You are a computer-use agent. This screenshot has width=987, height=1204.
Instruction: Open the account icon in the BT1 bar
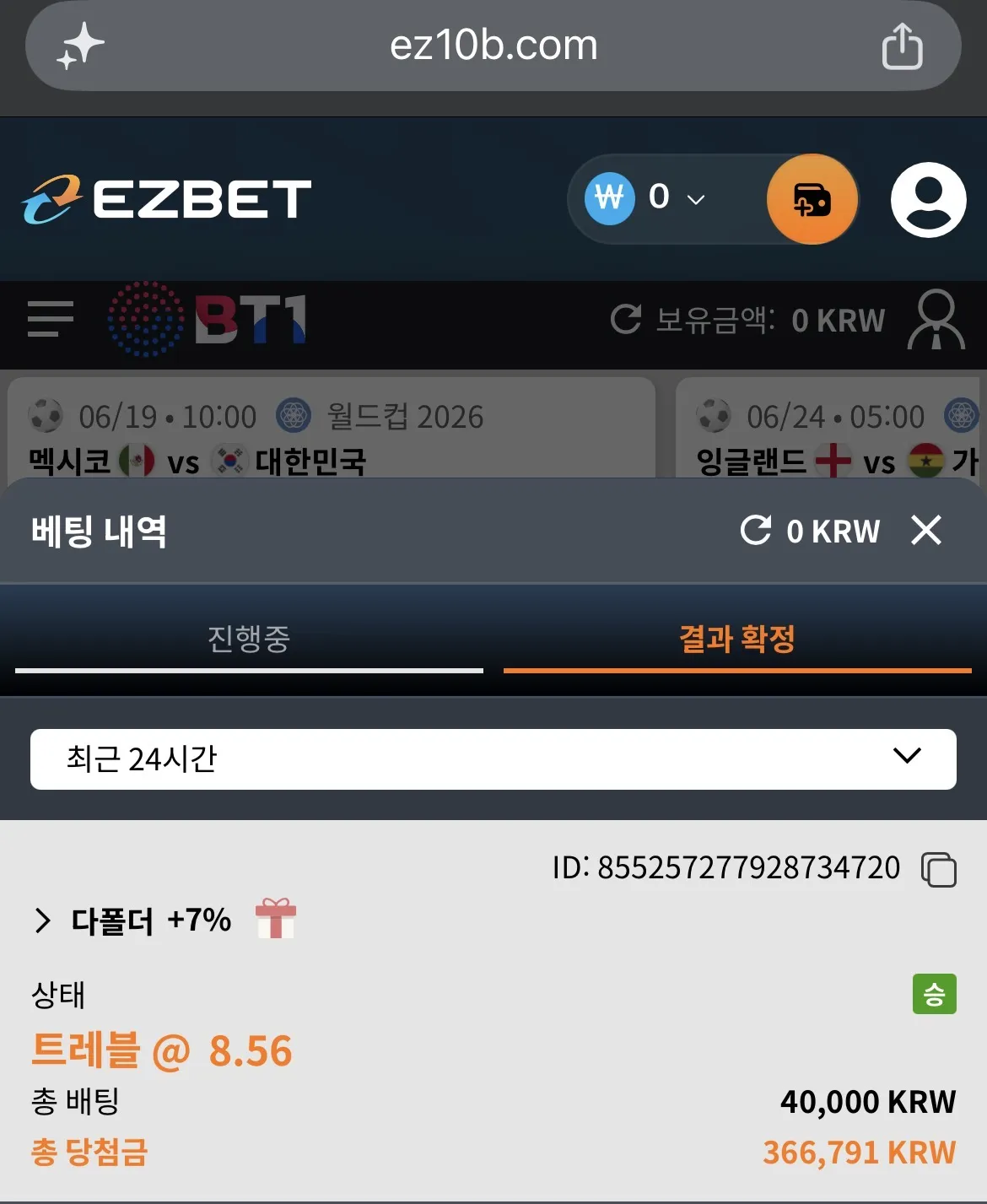pyautogui.click(x=936, y=319)
